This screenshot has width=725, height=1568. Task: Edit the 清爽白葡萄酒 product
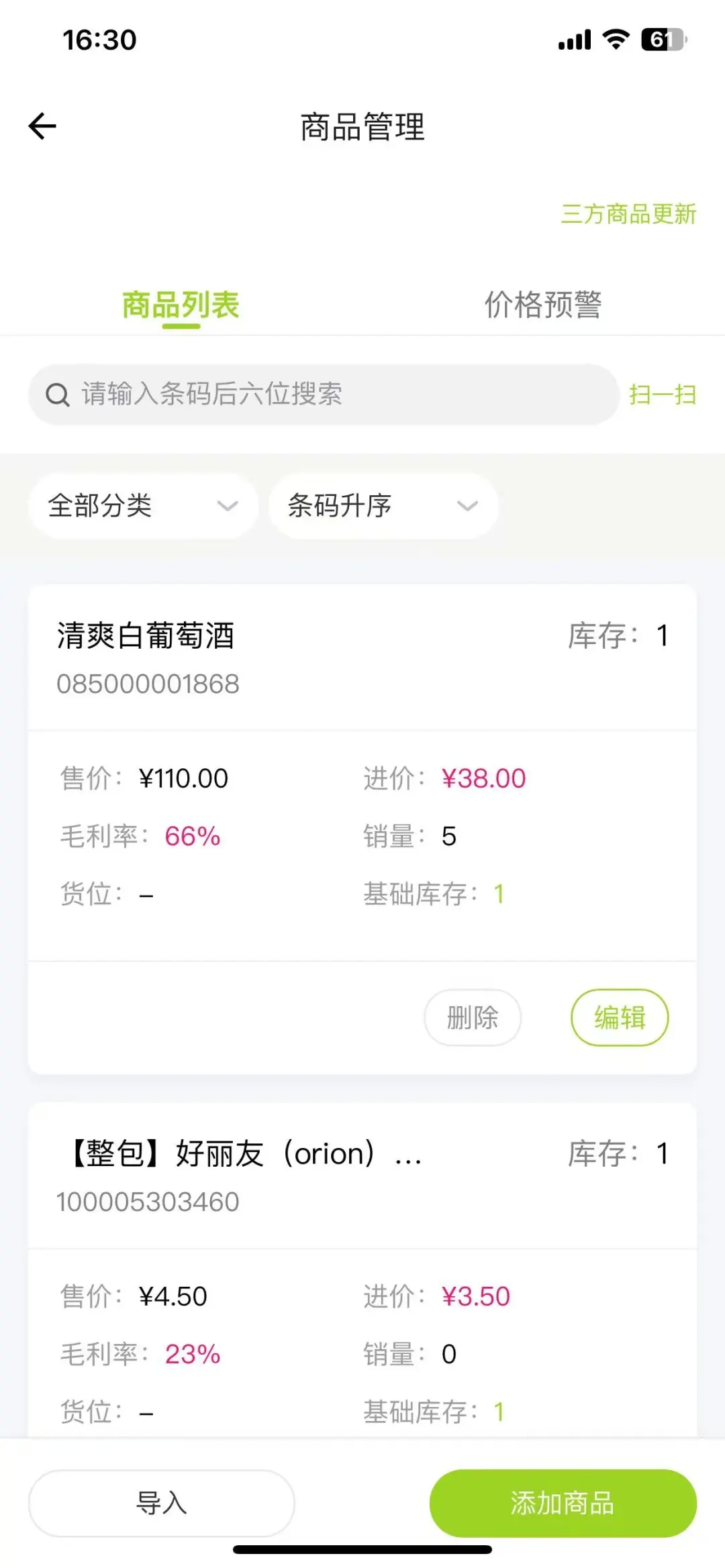620,1017
